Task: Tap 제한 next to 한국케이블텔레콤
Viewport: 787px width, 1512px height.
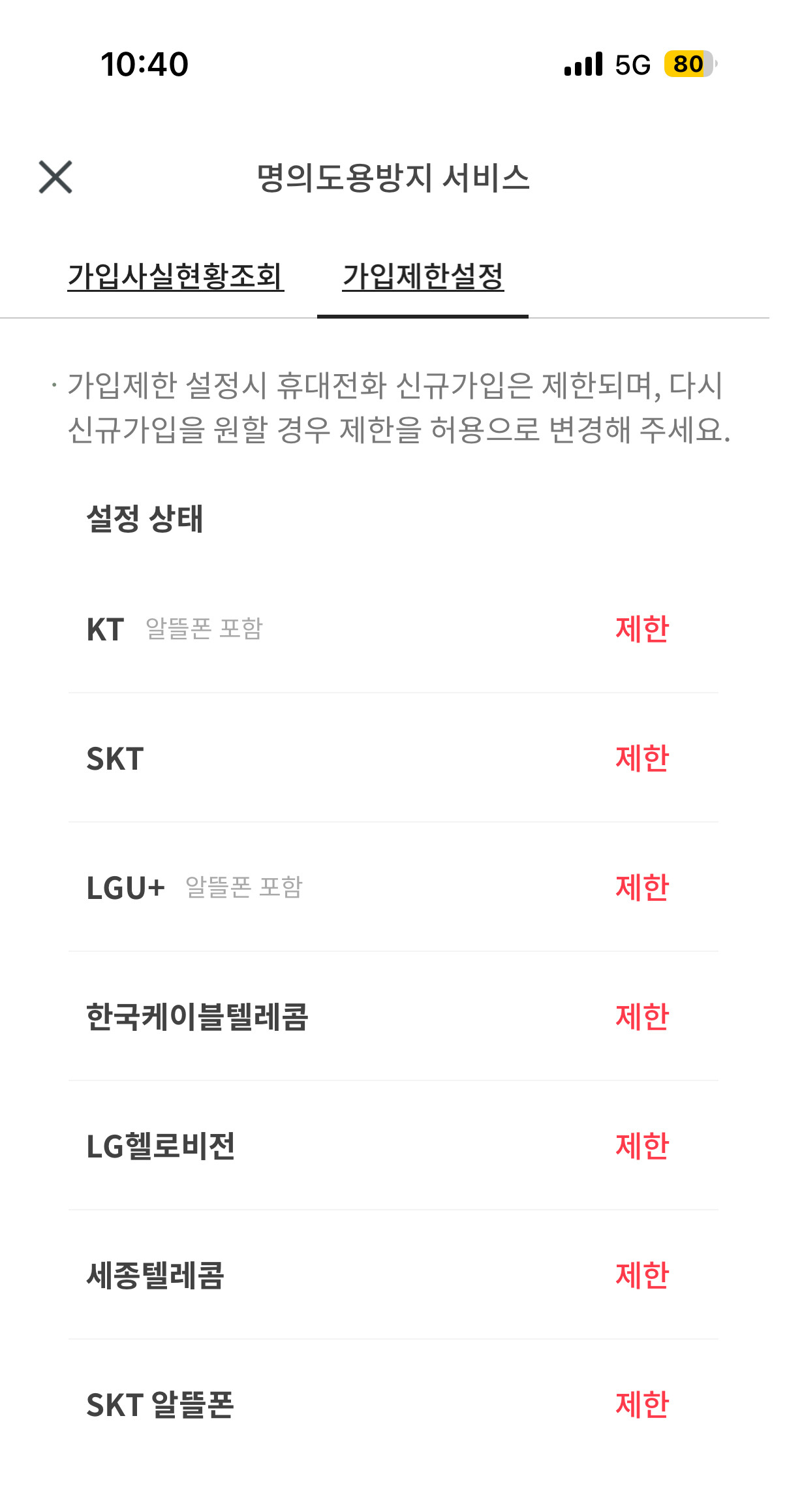Action: pos(642,1016)
